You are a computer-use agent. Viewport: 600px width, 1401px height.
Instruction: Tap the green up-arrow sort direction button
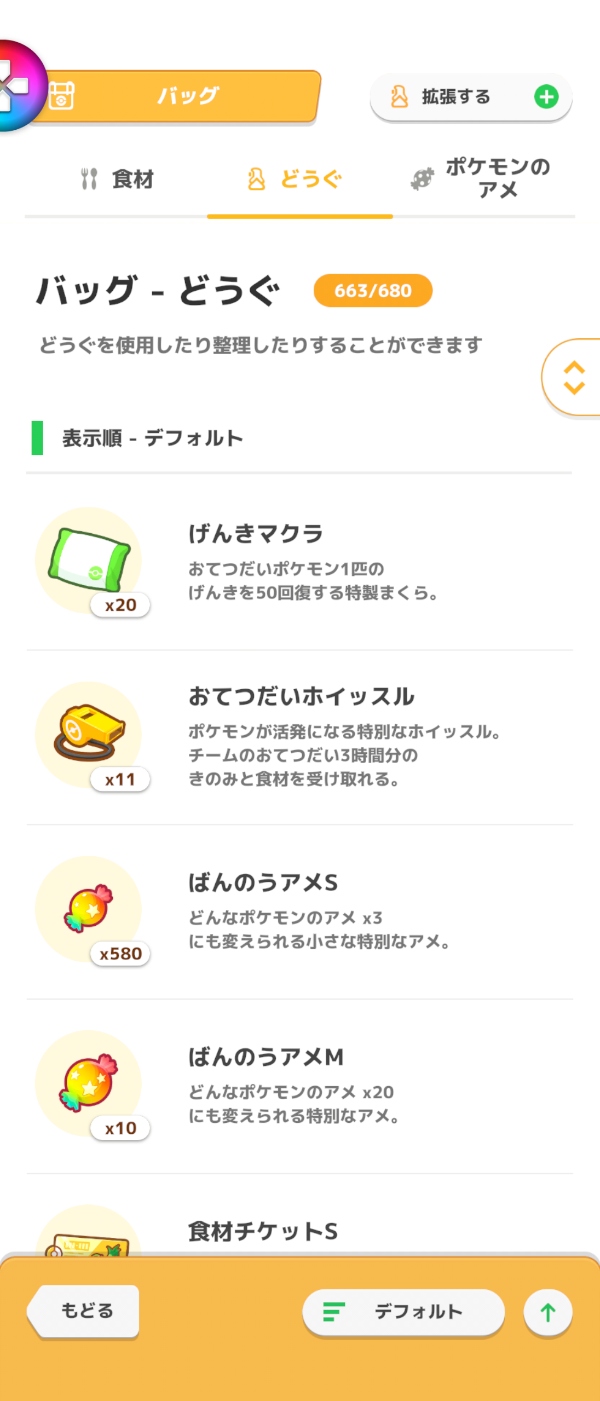[548, 1313]
